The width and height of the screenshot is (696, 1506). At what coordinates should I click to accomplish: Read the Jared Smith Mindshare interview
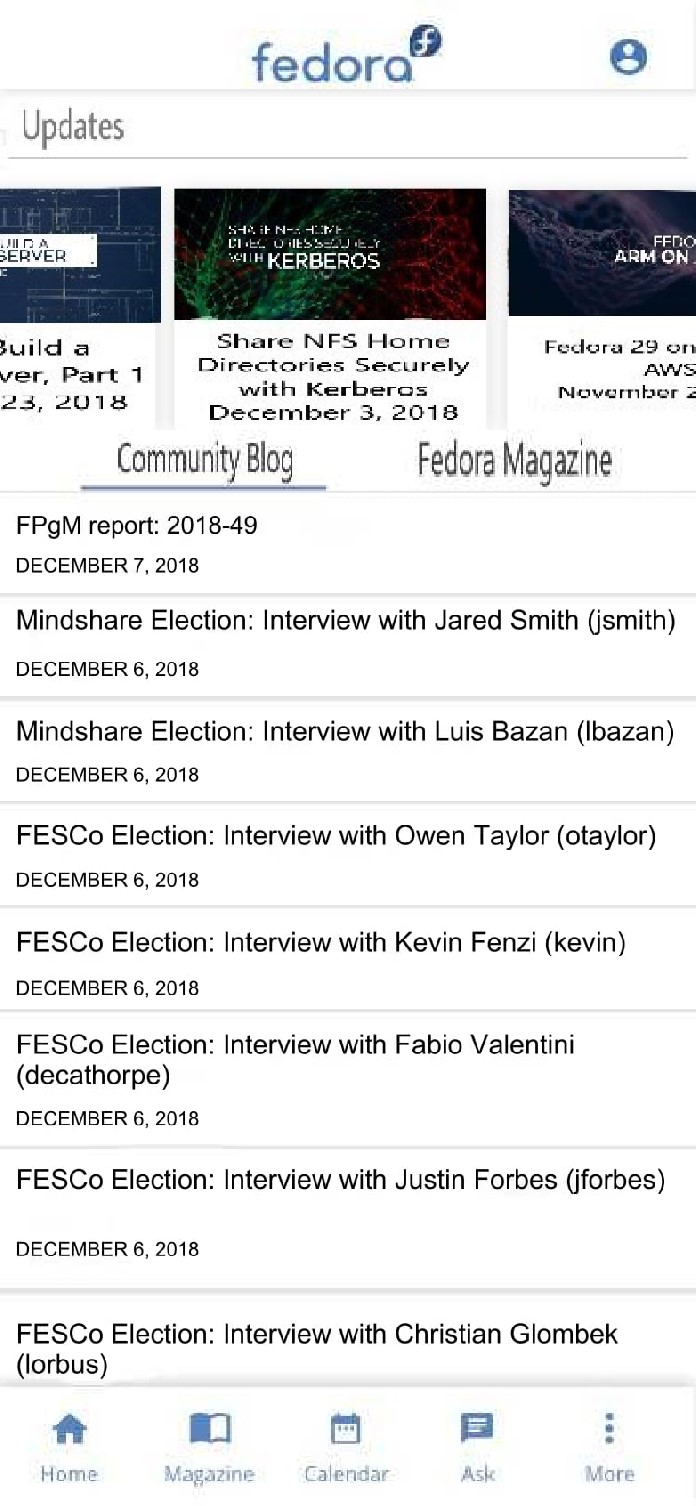point(348,646)
